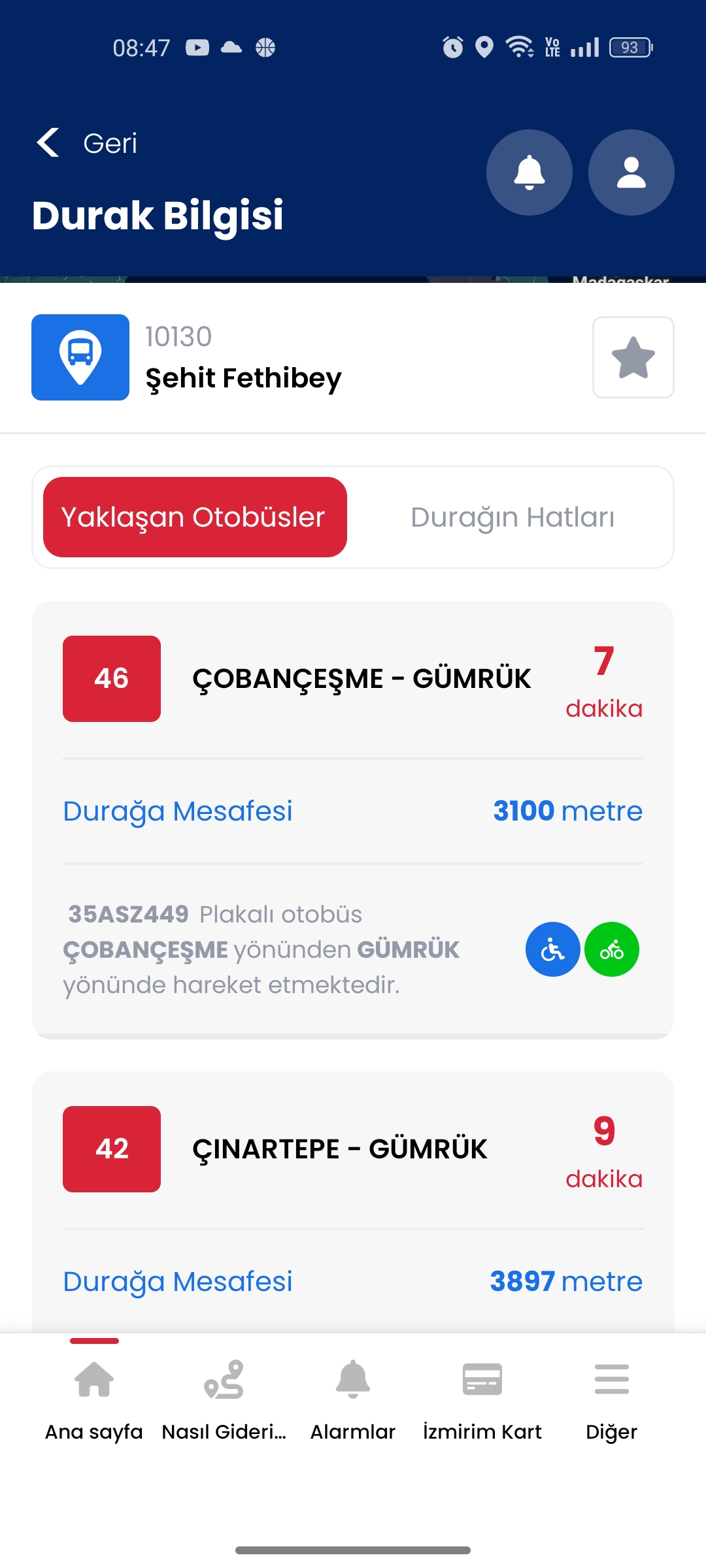
Task: Select the Yaklaşan Otobüsler tab
Action: 194,517
